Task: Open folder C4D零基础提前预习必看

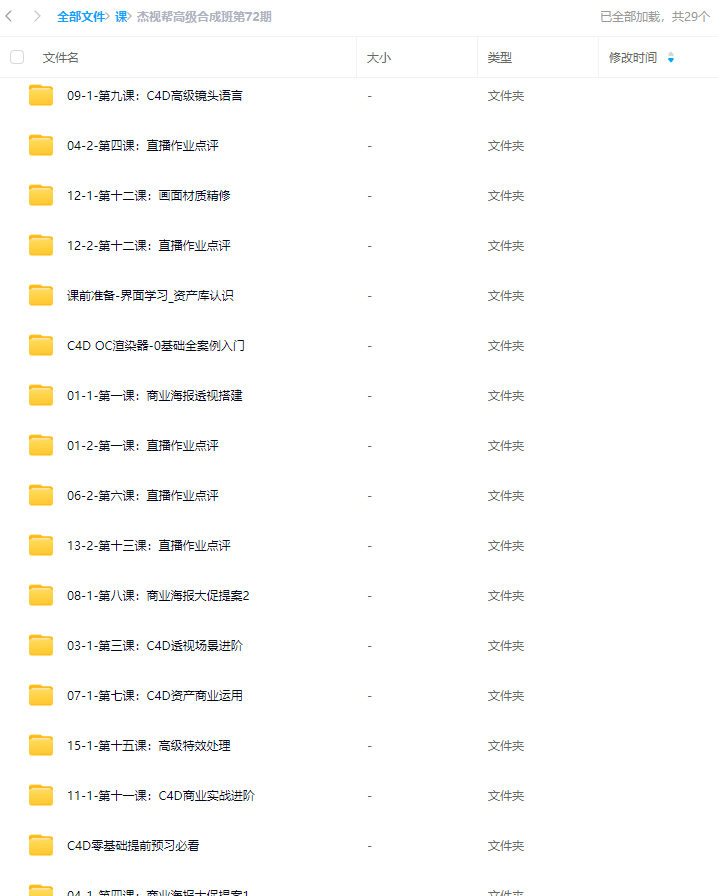Action: [132, 846]
